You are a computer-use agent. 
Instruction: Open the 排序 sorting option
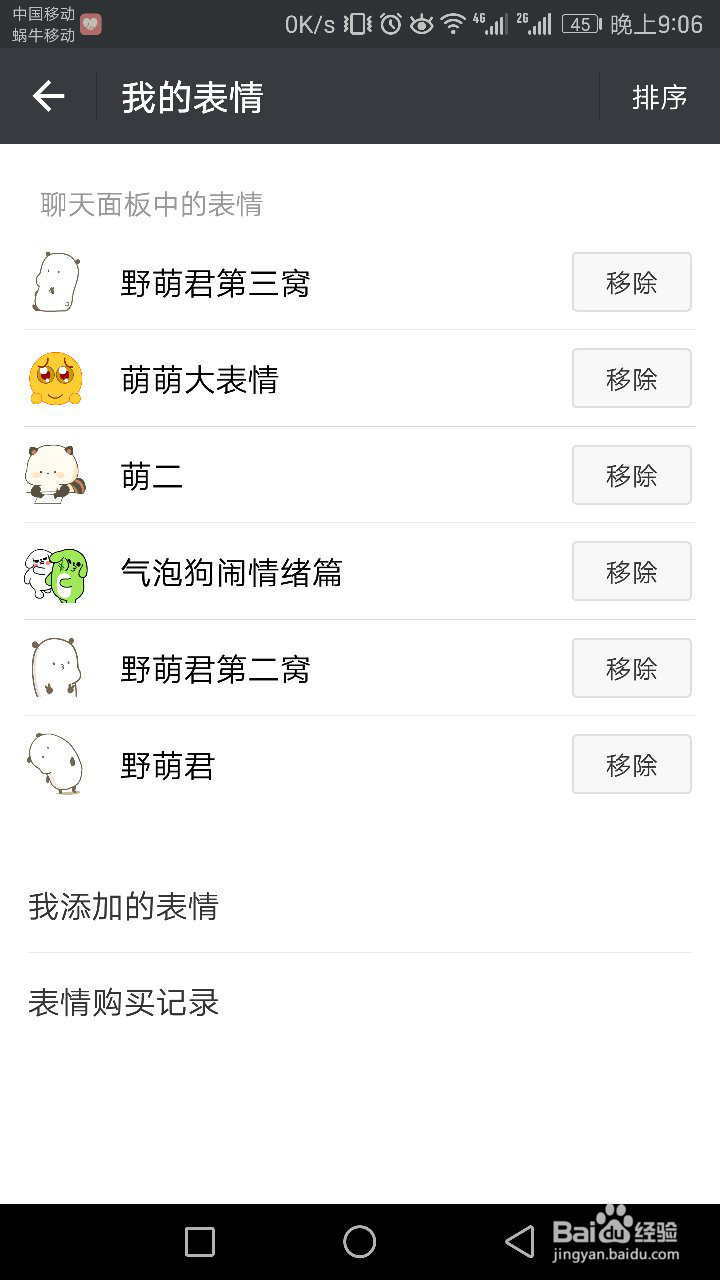660,96
